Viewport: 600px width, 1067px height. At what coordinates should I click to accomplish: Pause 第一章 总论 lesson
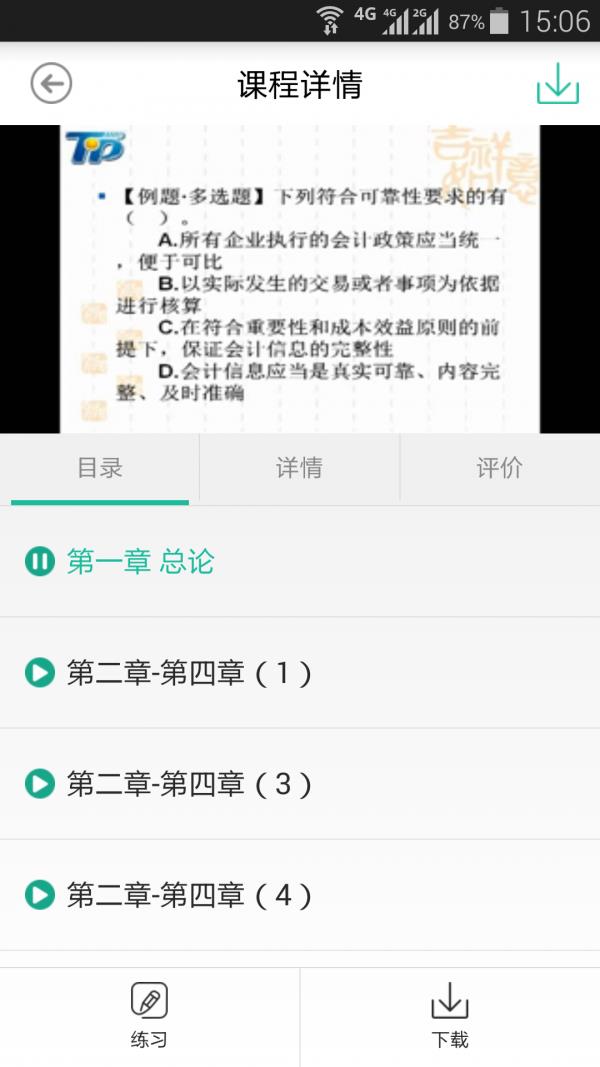[40, 562]
